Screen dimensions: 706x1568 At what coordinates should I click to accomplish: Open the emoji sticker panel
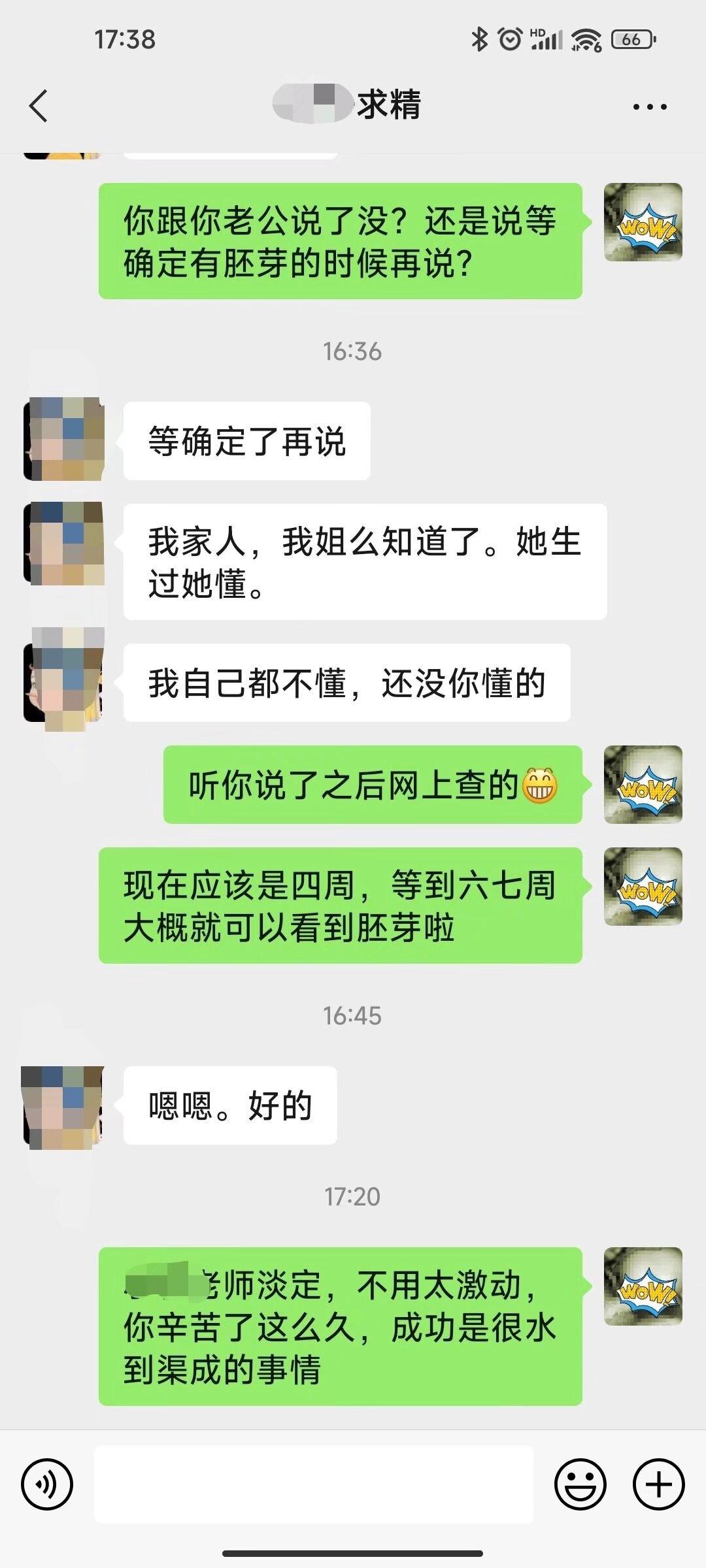coord(580,1484)
